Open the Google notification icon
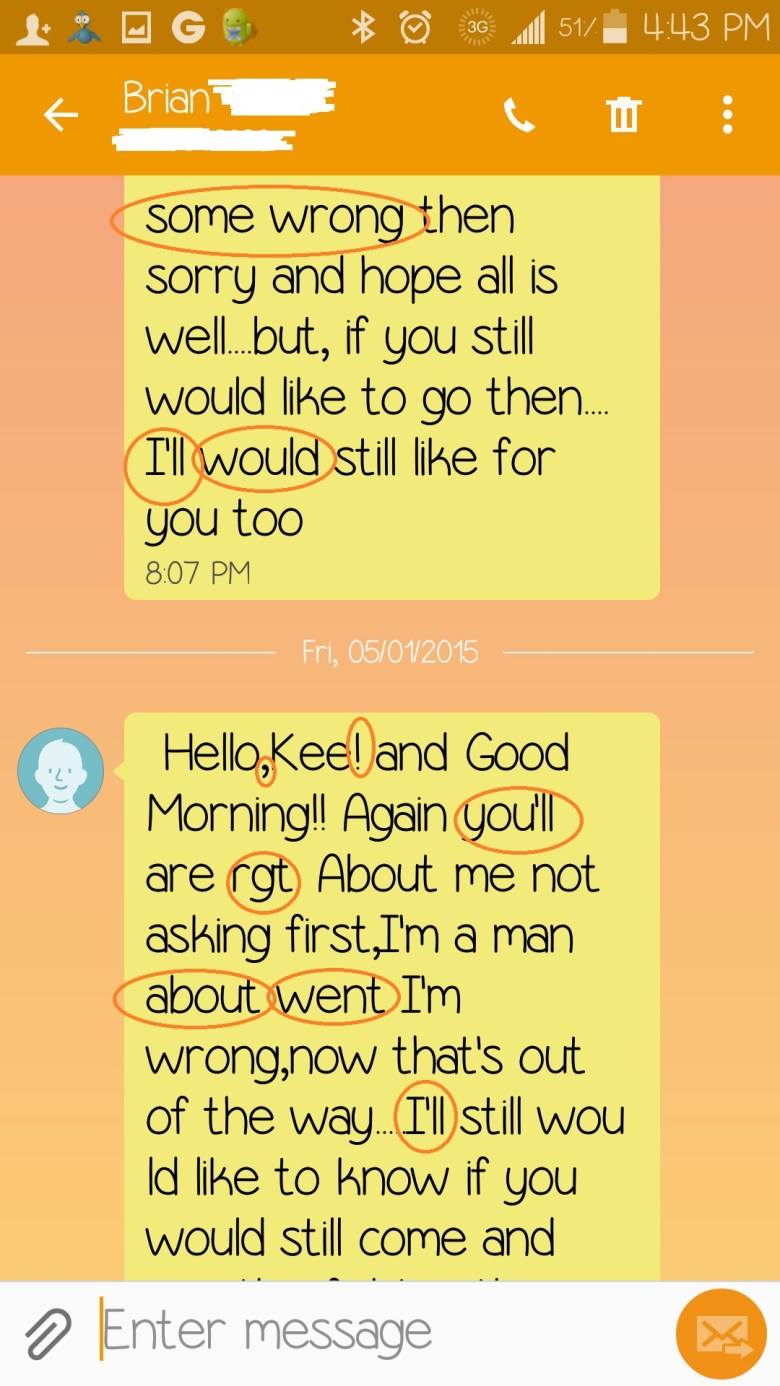780x1386 pixels. coord(189,26)
